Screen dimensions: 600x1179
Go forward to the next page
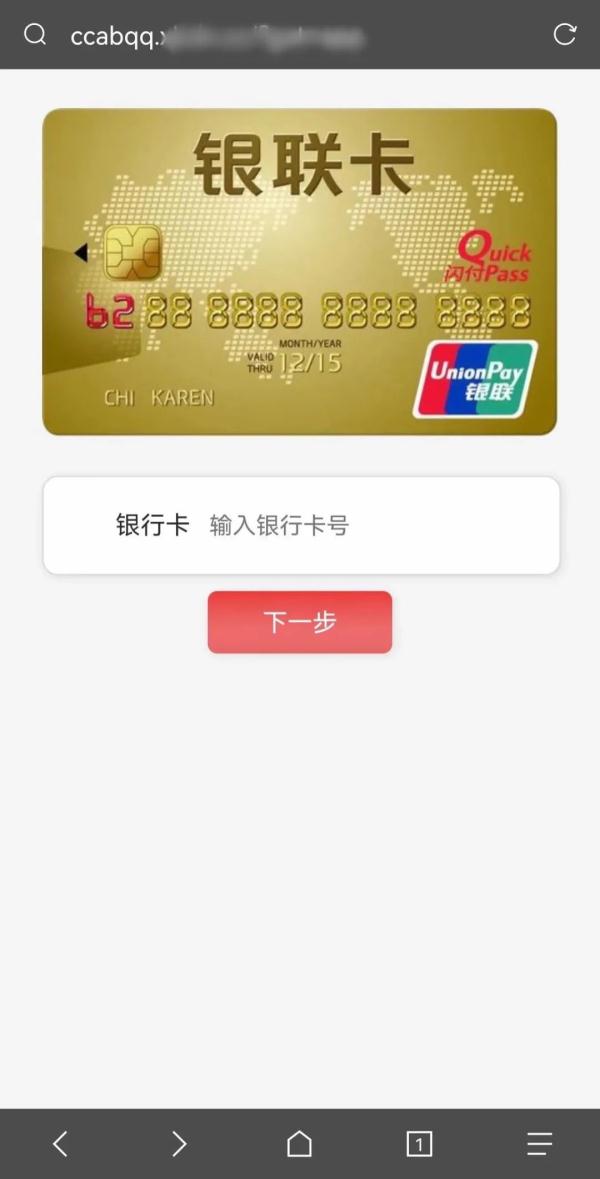tap(179, 1144)
